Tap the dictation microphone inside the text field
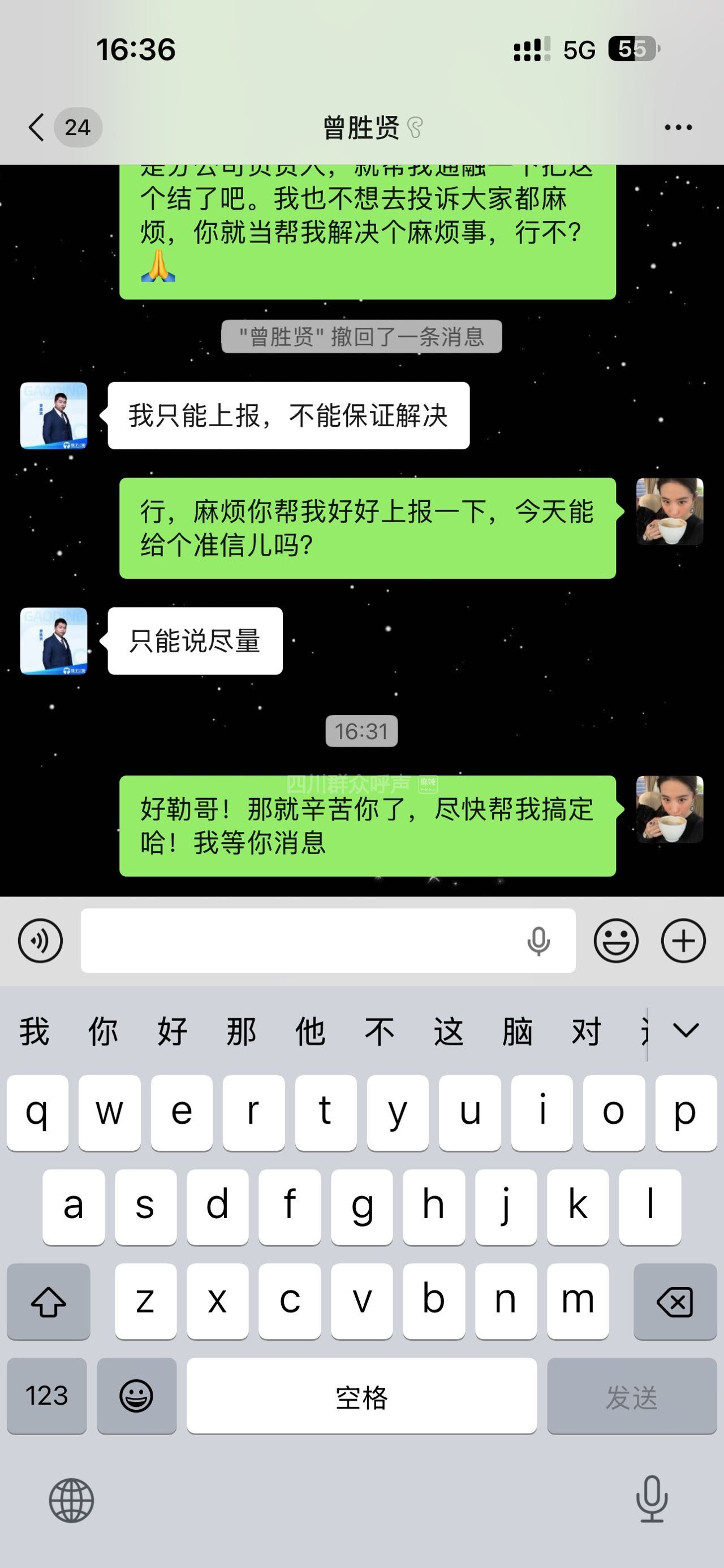This screenshot has width=724, height=1568. 538,941
